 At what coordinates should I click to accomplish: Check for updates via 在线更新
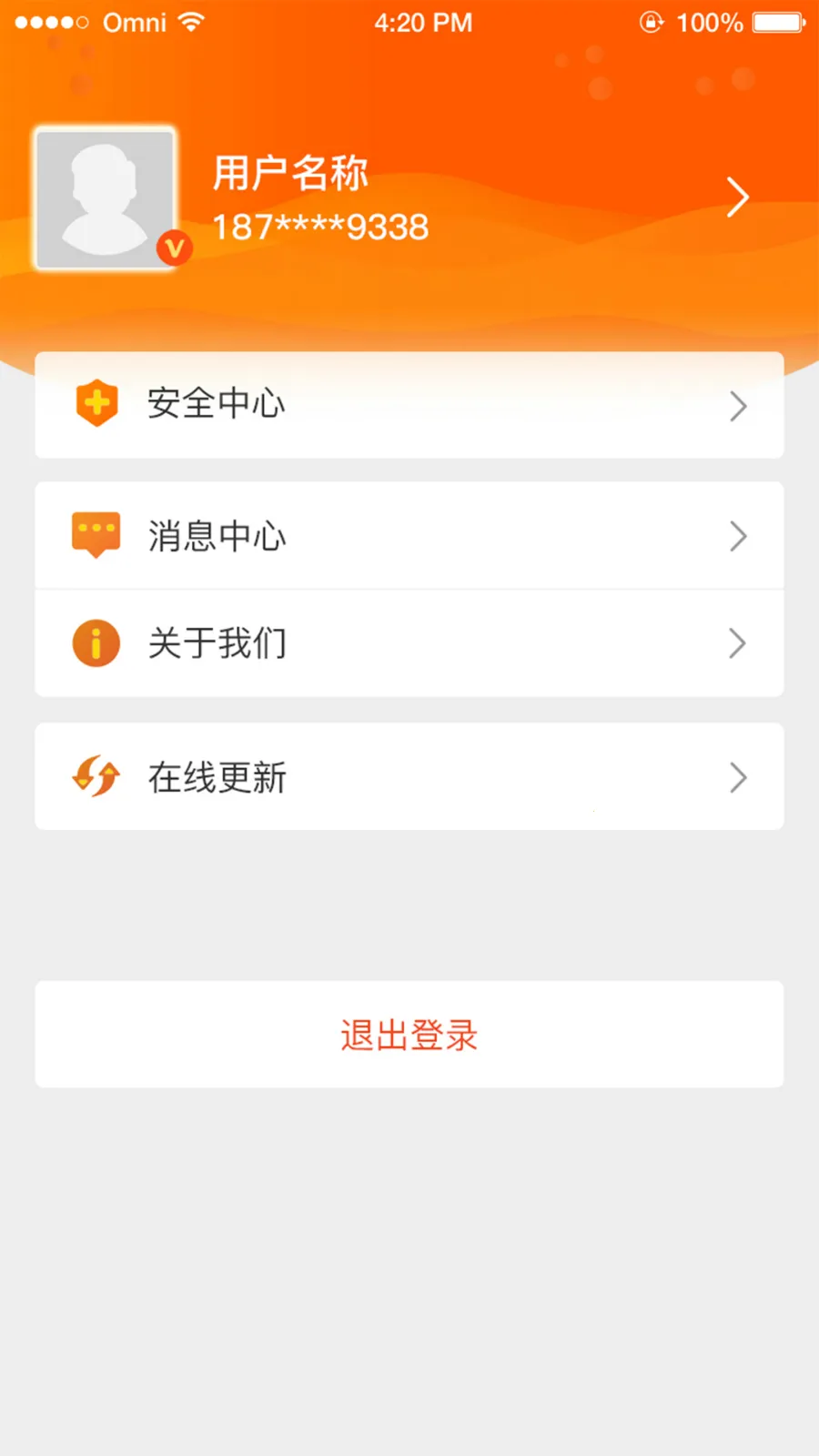[x=409, y=777]
